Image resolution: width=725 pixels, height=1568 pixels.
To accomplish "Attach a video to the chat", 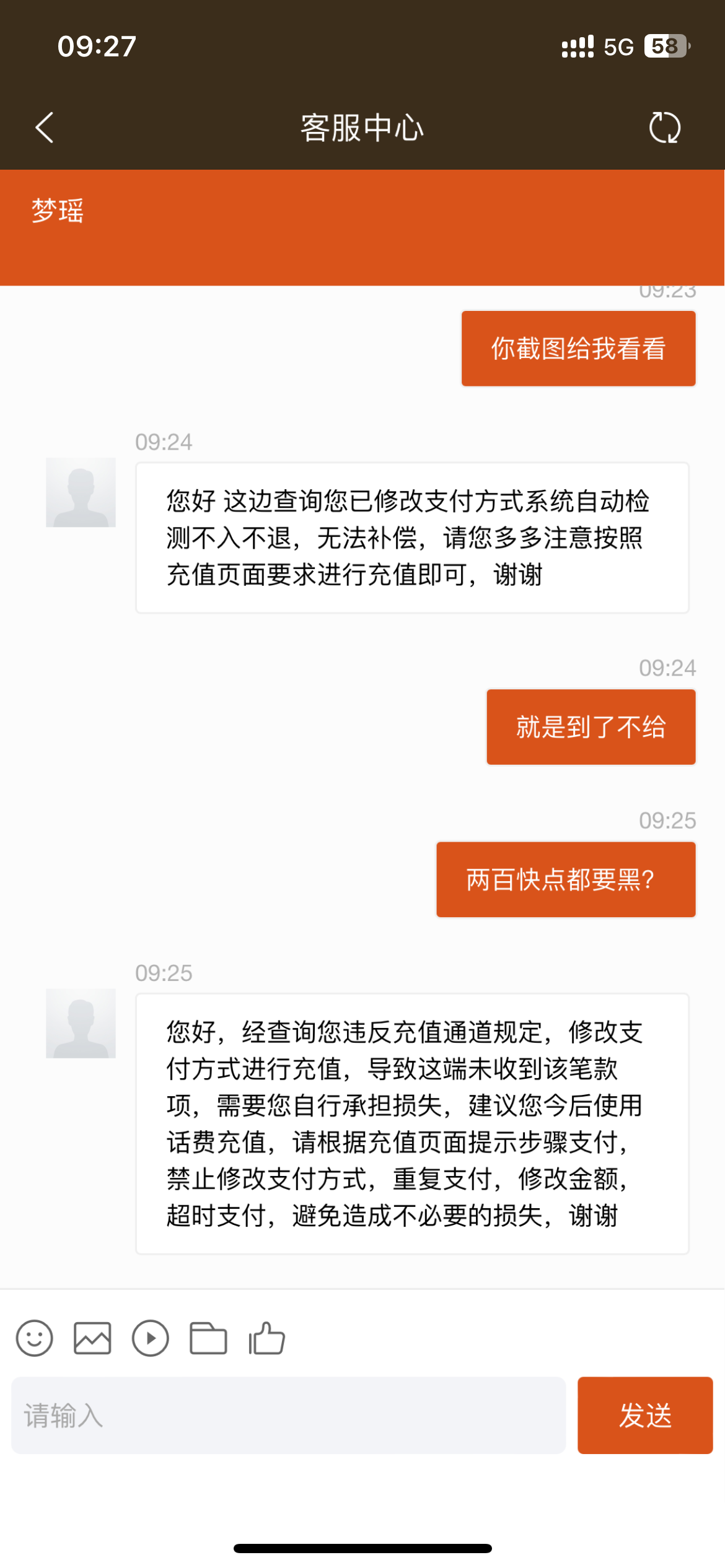I will pyautogui.click(x=151, y=1338).
